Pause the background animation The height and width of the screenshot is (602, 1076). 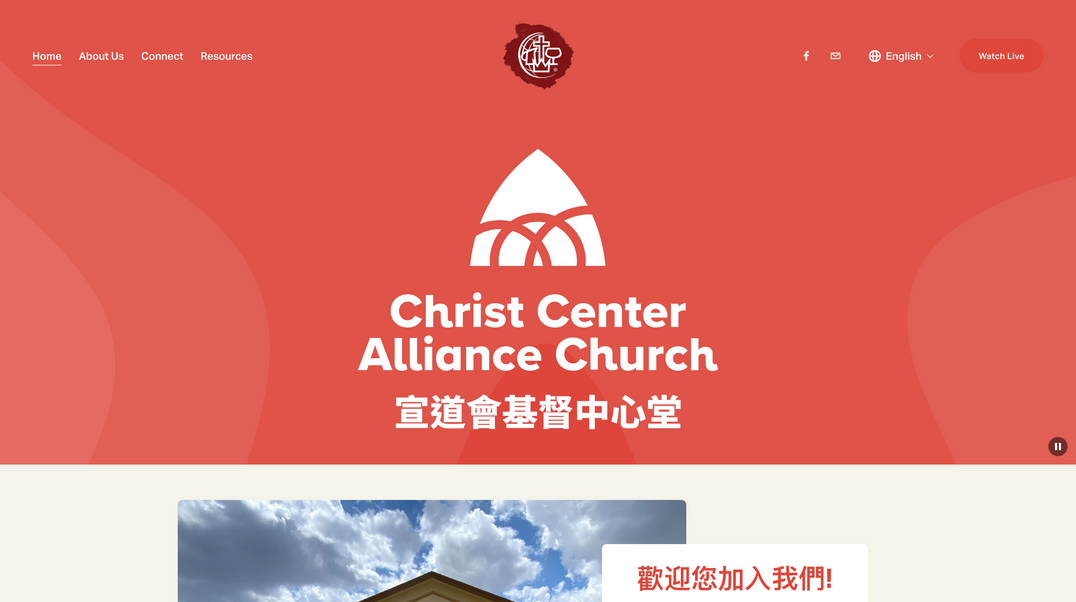[x=1057, y=446]
